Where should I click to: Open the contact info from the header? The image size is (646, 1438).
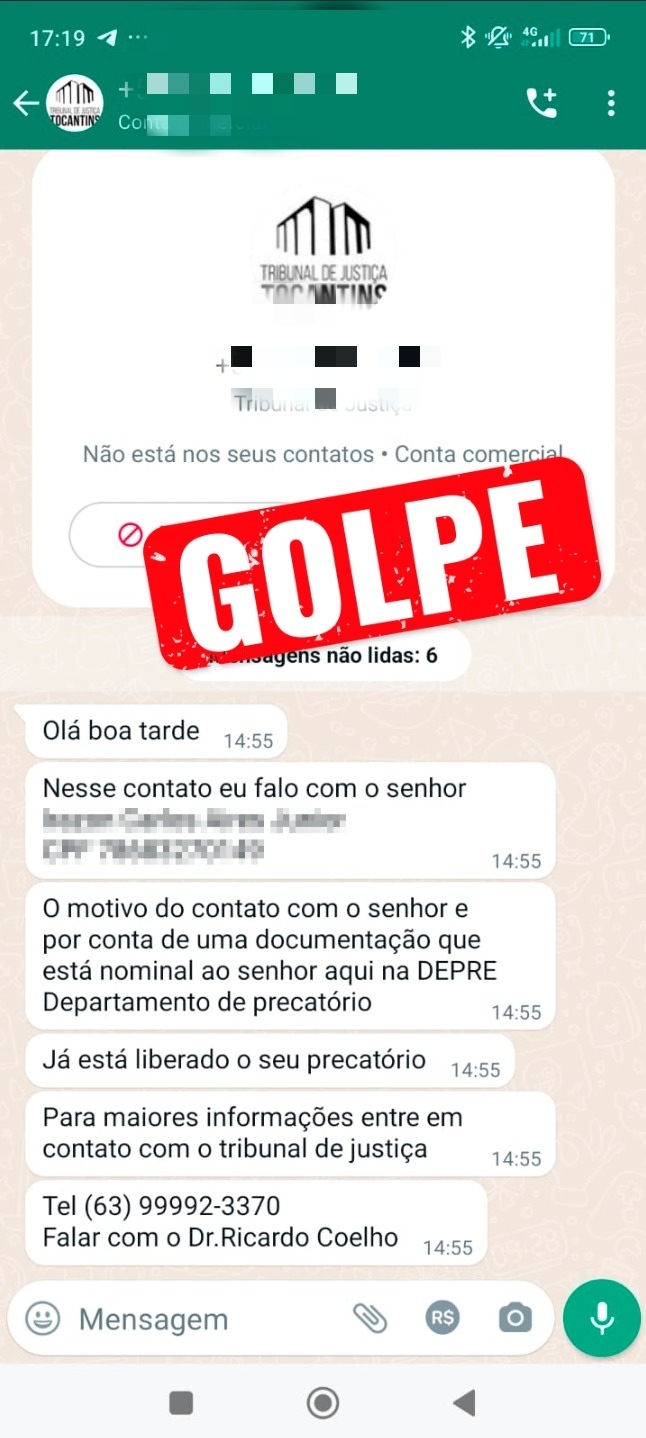point(240,103)
